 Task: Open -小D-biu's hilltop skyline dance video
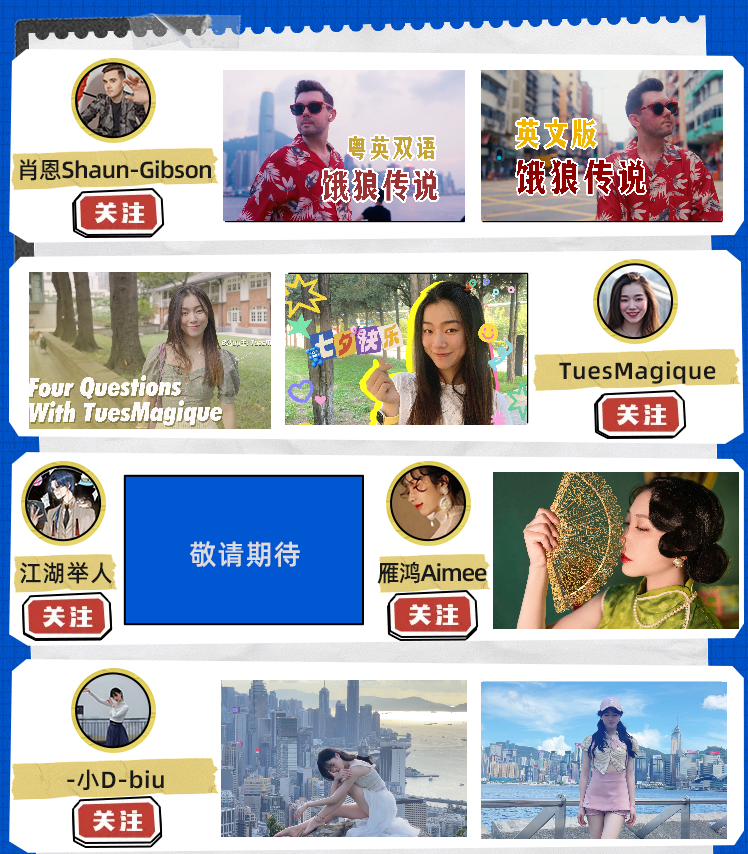tap(343, 758)
